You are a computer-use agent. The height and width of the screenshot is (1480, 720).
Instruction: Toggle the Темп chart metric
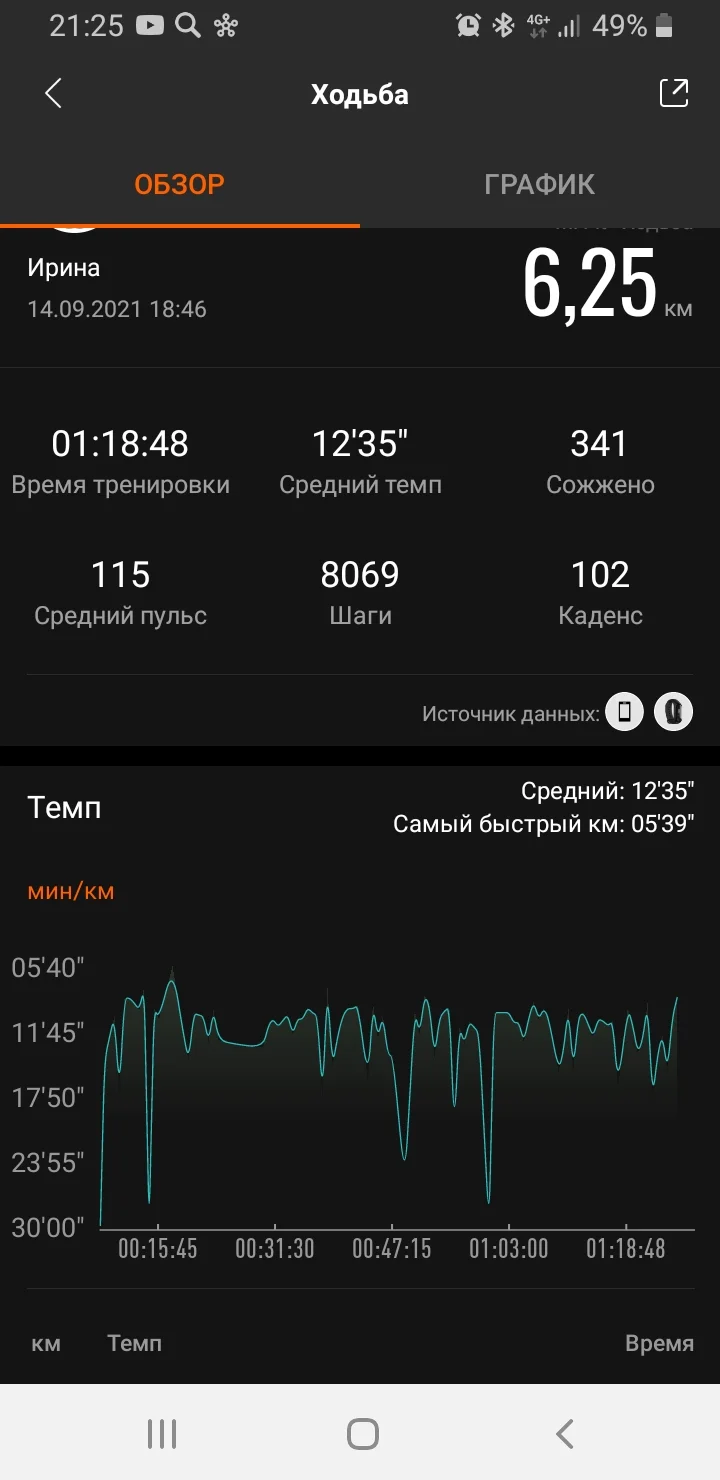point(134,1343)
